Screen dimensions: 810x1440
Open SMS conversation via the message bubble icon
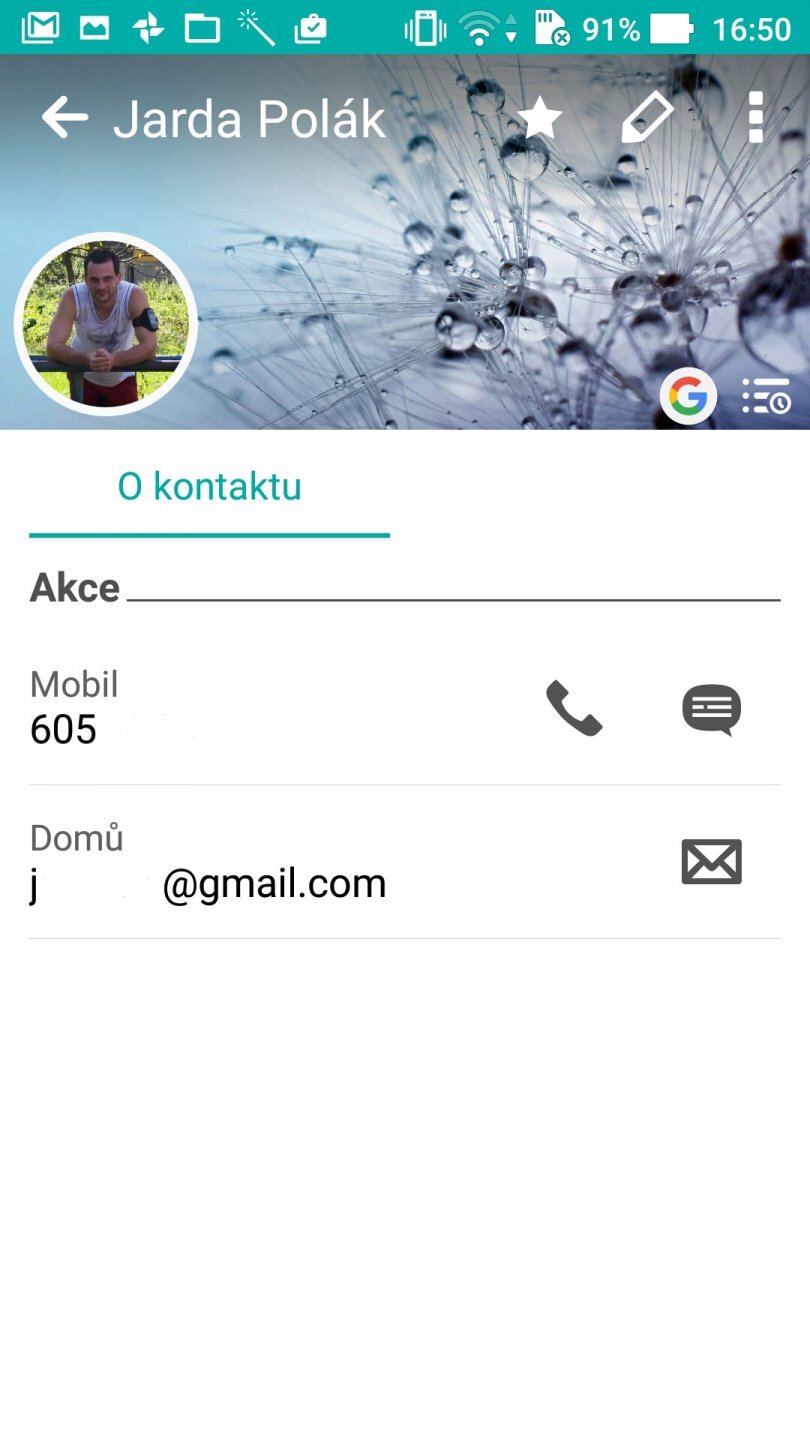(x=711, y=710)
